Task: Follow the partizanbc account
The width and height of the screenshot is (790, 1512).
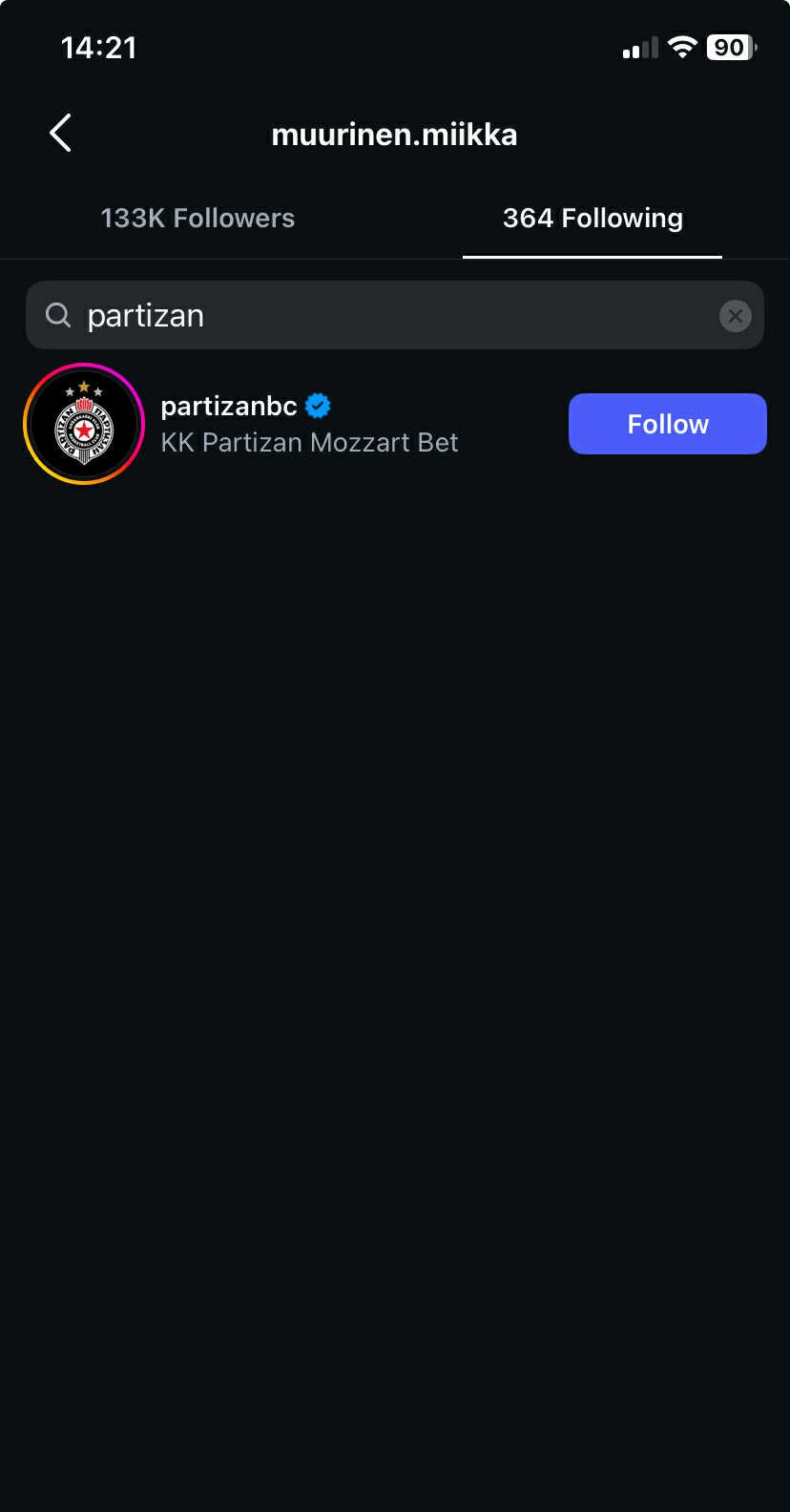Action: pos(667,424)
